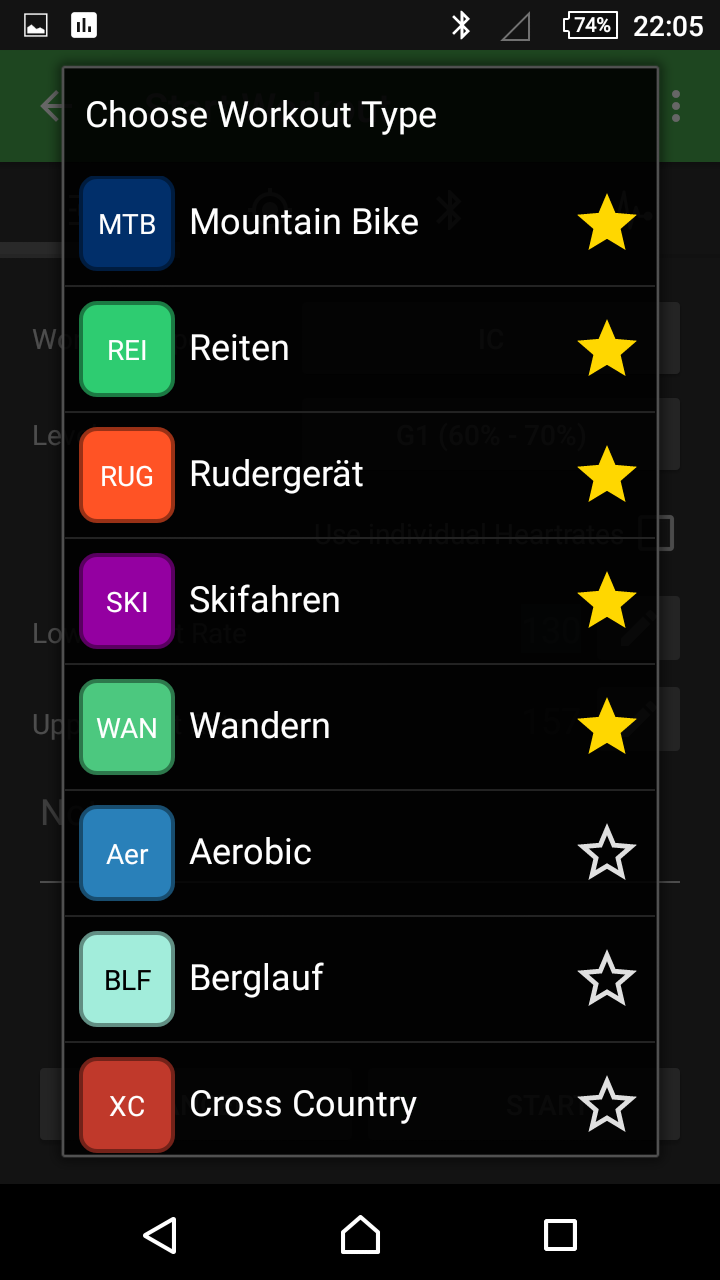The image size is (720, 1280).
Task: Unfavorite Mountain Bike via its star
Action: pos(607,223)
